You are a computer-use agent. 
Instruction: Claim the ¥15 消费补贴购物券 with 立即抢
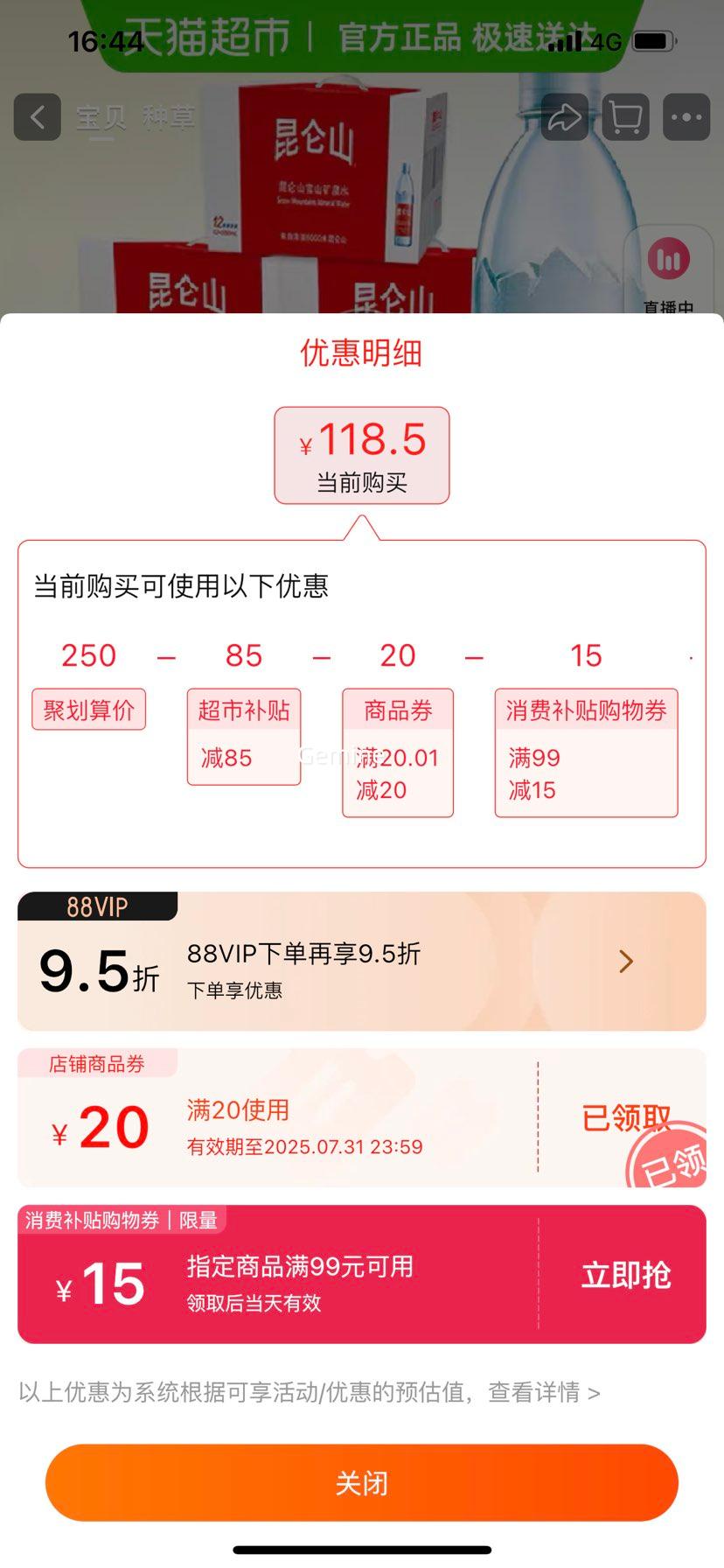[625, 1275]
